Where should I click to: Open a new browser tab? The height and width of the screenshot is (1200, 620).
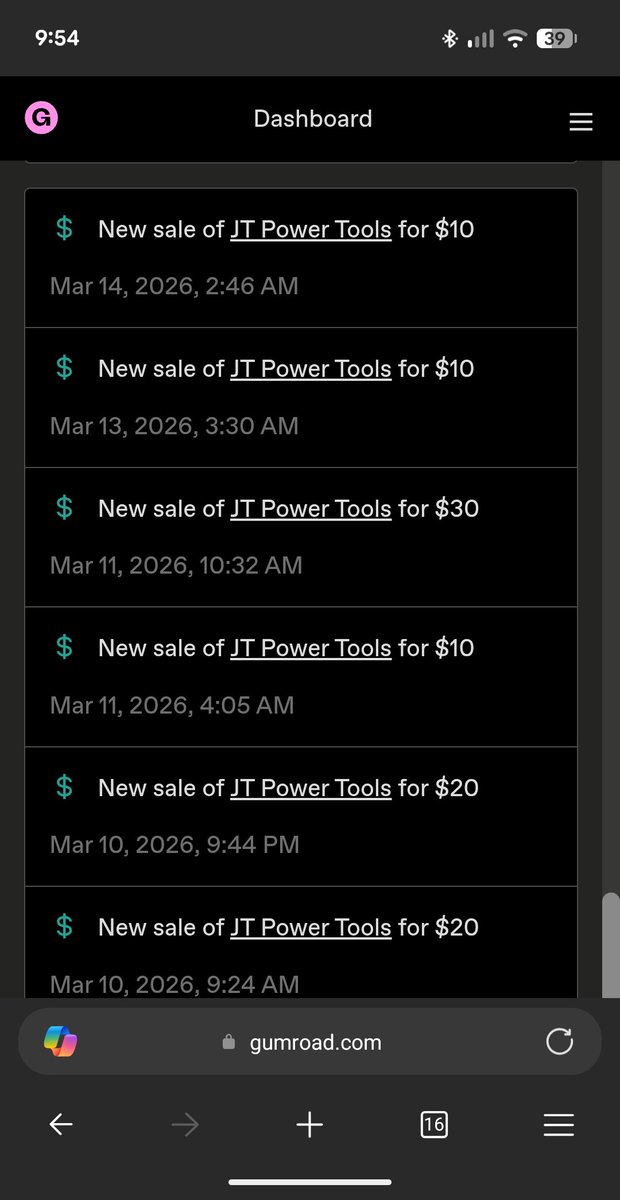[310, 1125]
